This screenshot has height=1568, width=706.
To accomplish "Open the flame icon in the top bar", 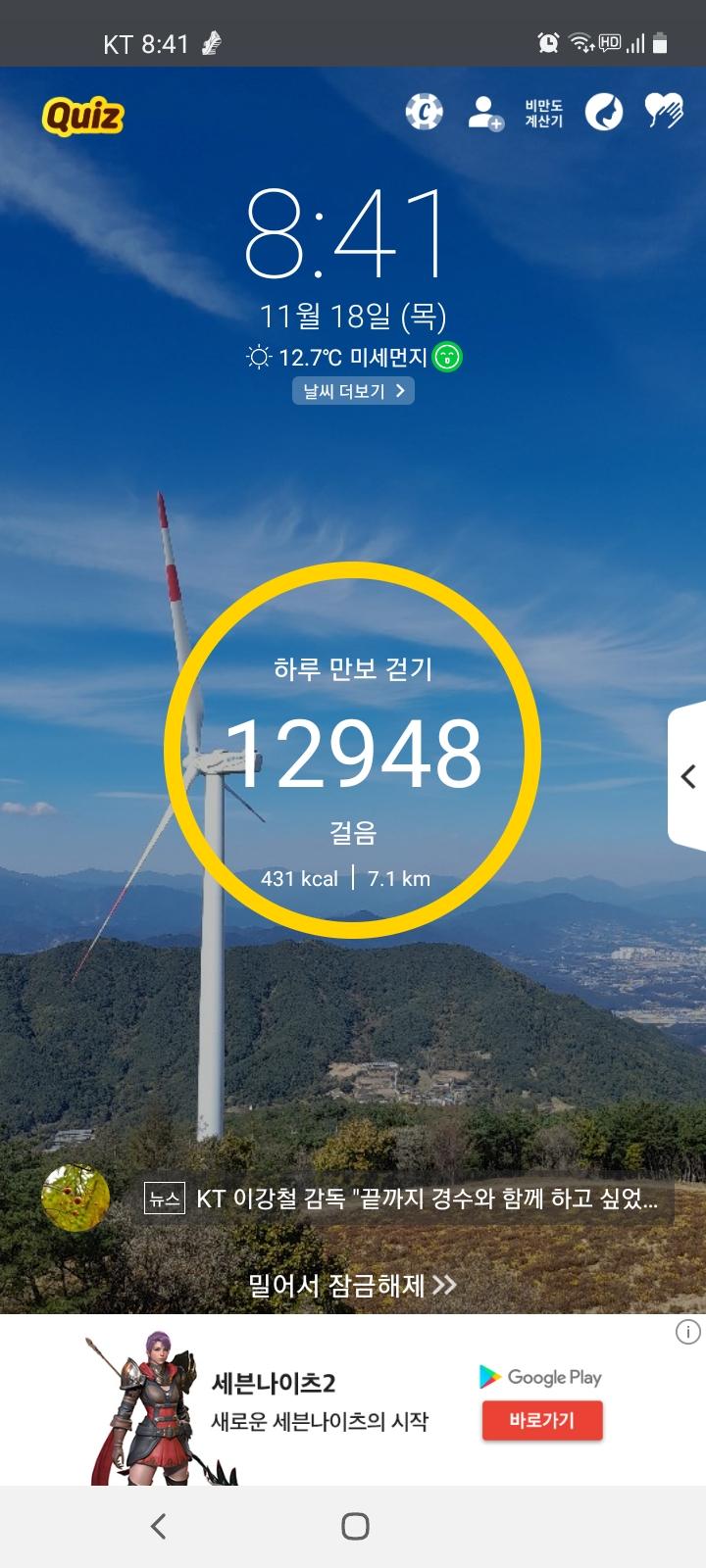I will [x=604, y=113].
